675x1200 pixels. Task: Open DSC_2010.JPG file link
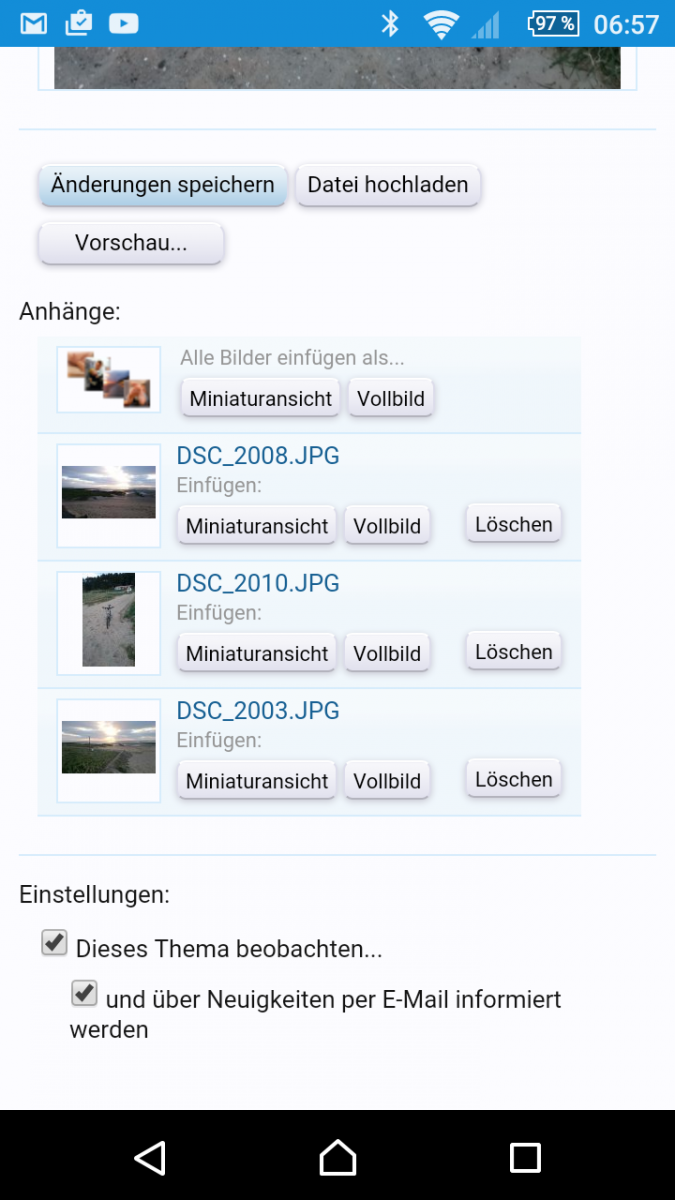(258, 583)
